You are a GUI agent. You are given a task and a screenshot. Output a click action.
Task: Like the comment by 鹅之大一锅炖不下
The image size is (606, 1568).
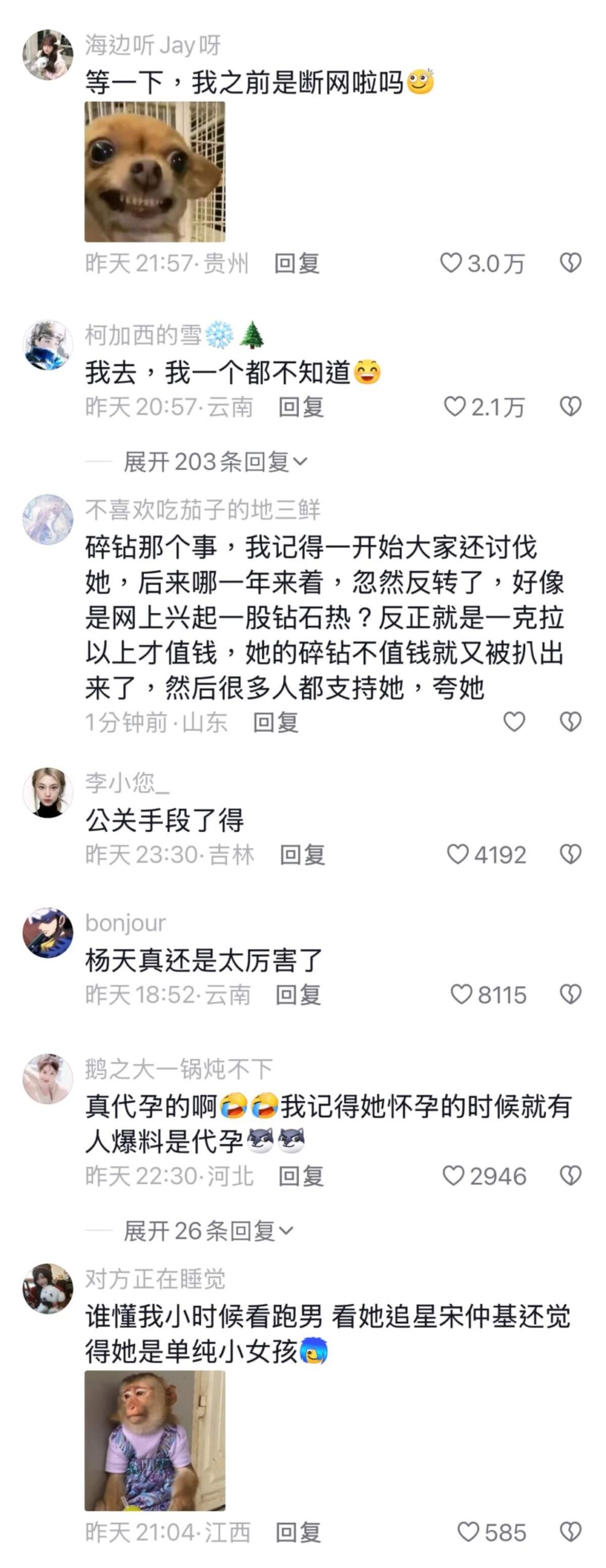tap(453, 1176)
